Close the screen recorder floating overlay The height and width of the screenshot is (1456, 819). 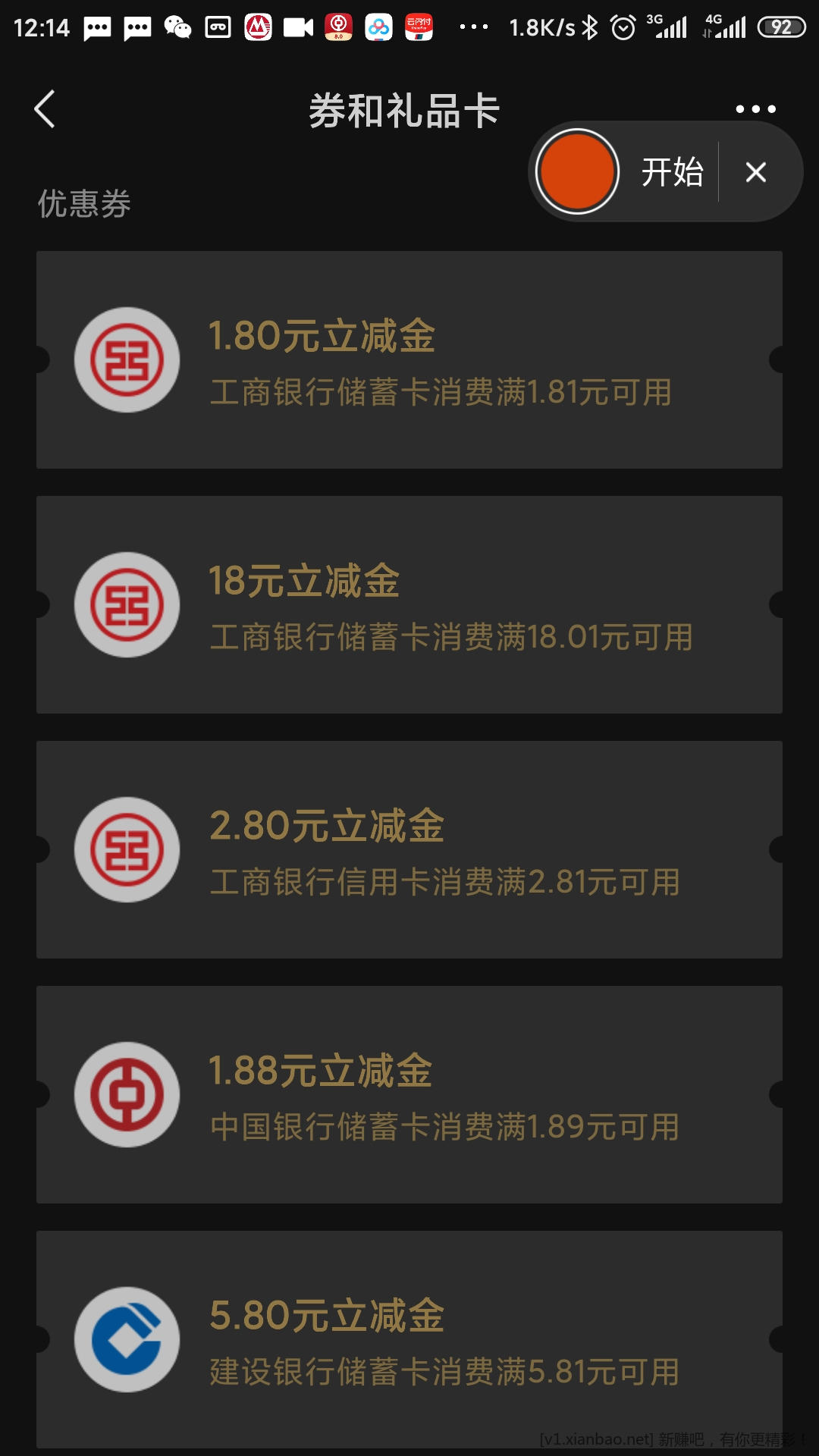755,172
